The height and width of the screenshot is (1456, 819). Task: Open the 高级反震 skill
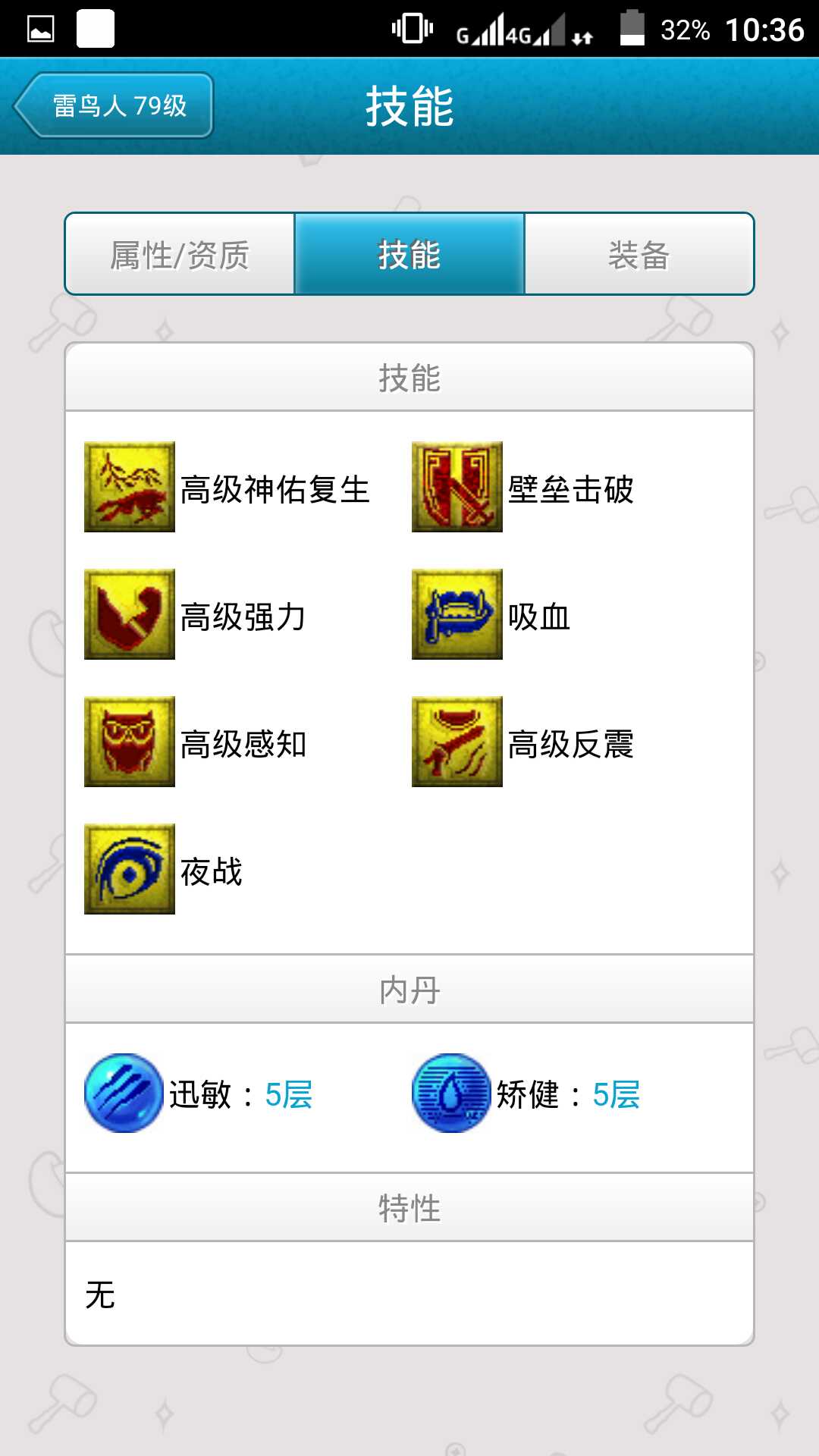457,742
